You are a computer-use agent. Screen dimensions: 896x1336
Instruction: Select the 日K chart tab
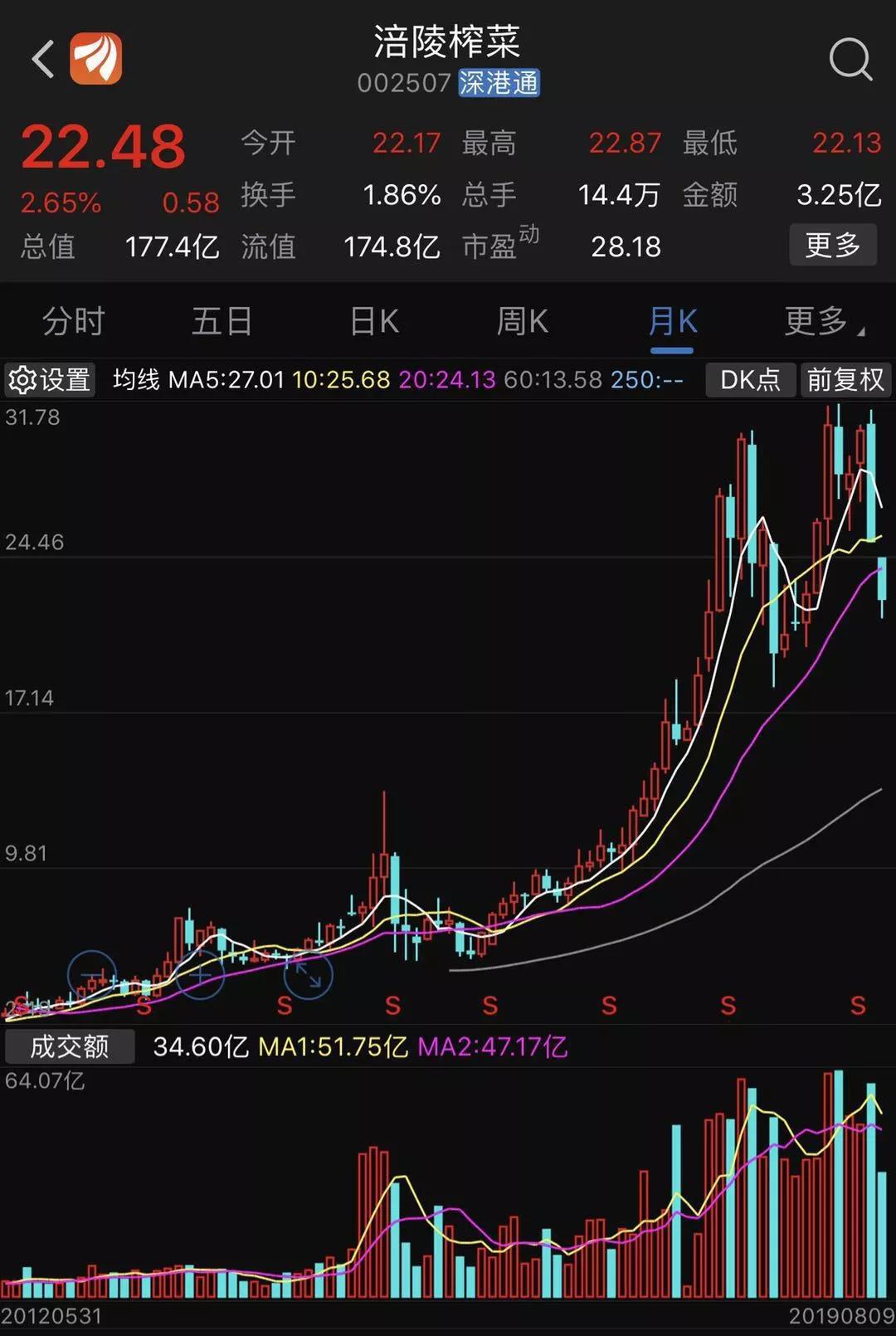coord(374,322)
